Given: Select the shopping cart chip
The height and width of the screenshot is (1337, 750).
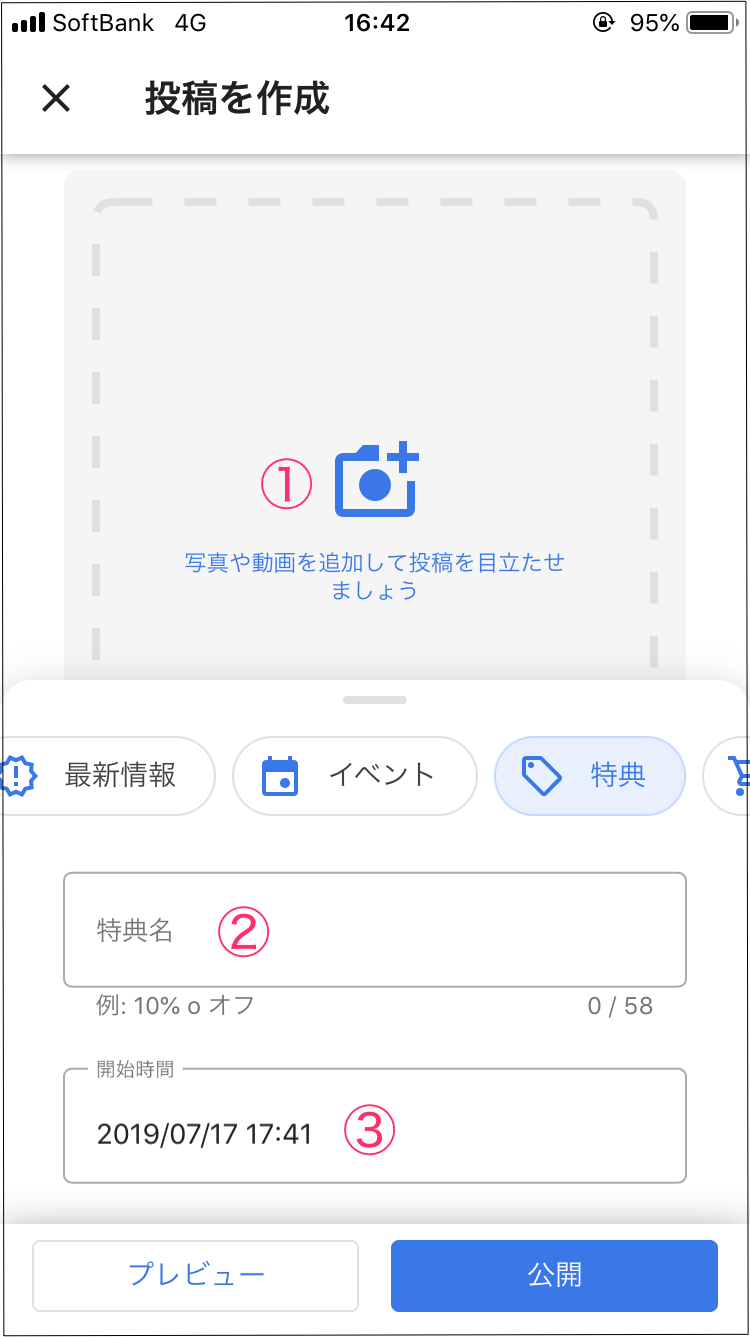Looking at the screenshot, I should click(727, 775).
